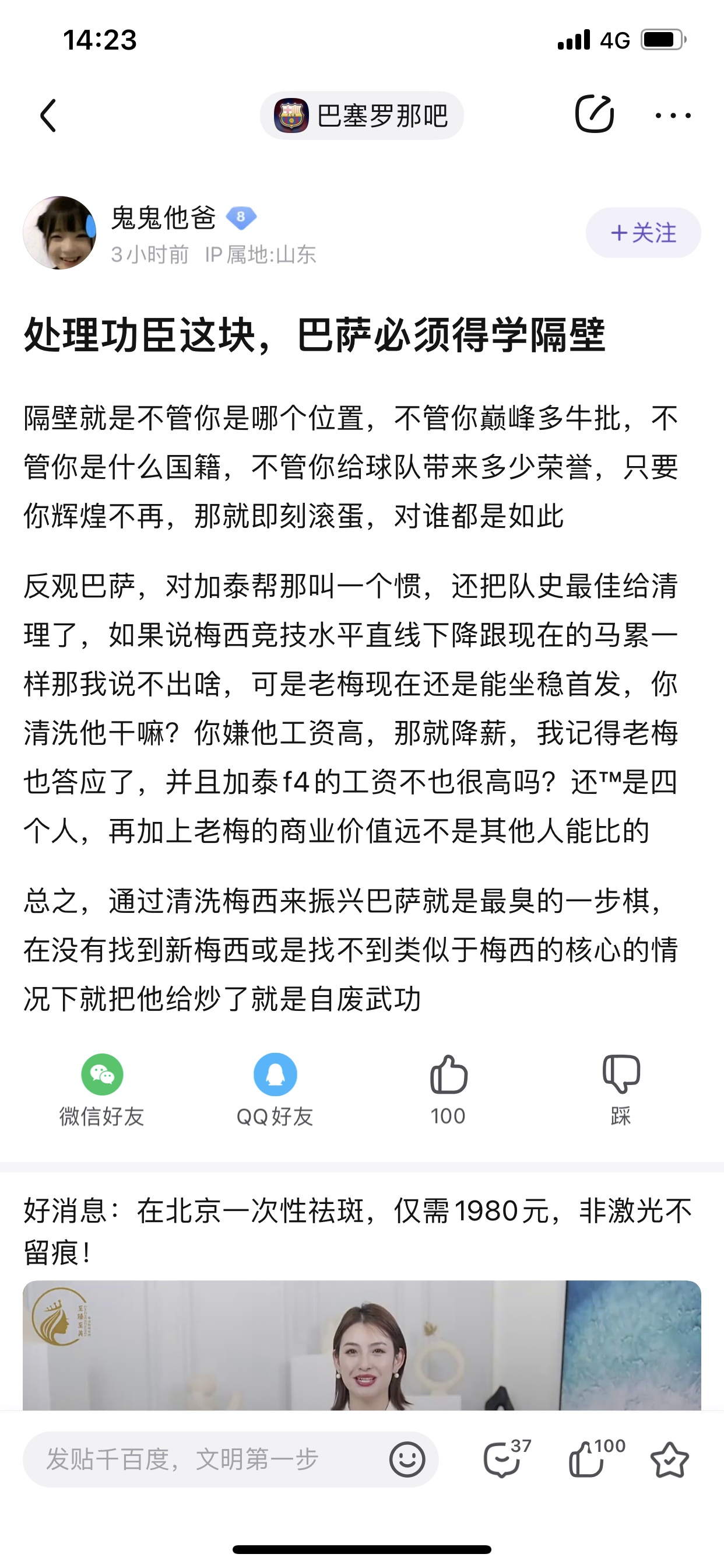Image resolution: width=724 pixels, height=1568 pixels.
Task: Dislike the post with 踩
Action: pos(621,1090)
